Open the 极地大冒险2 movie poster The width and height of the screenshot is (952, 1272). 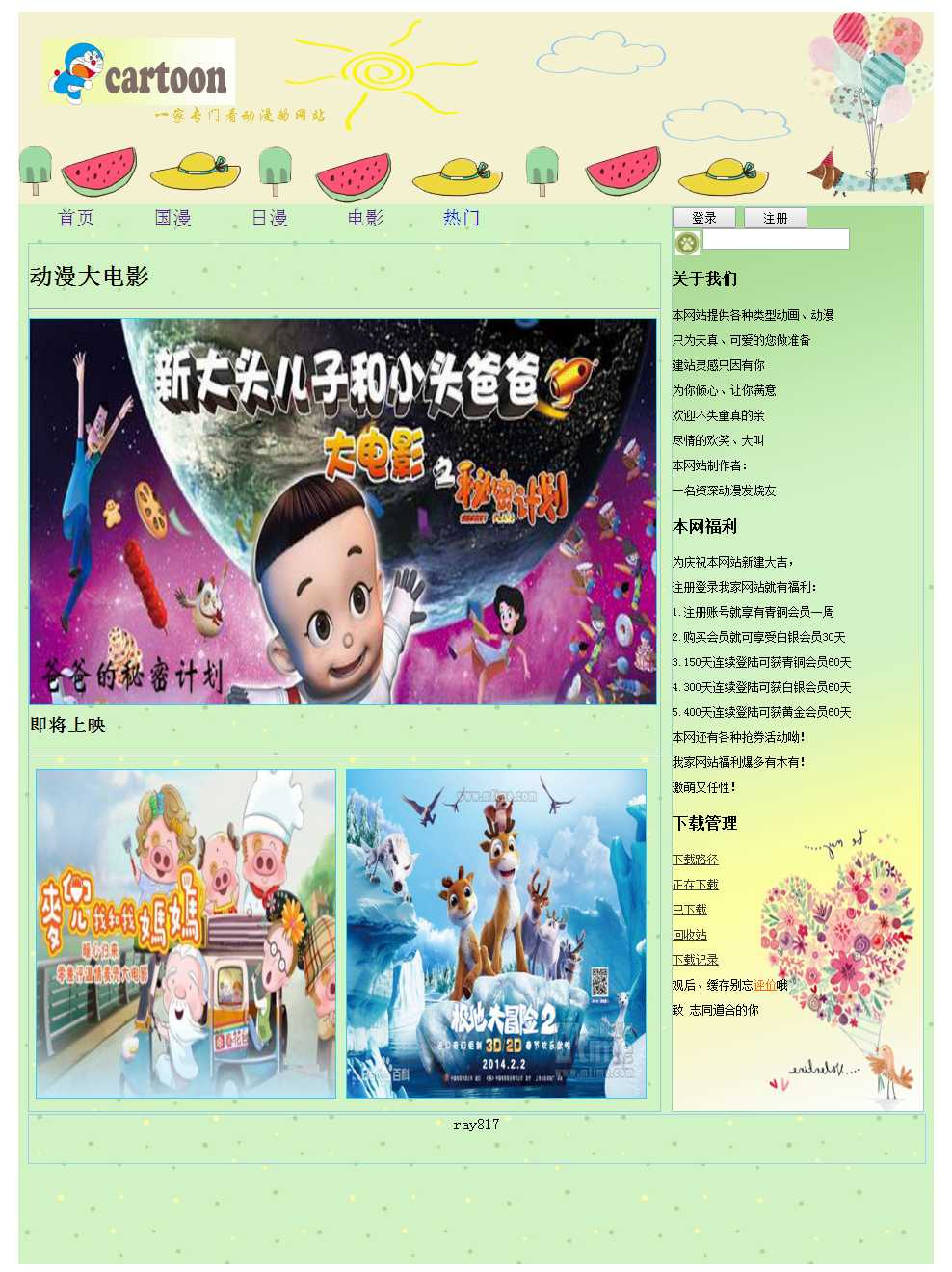495,933
